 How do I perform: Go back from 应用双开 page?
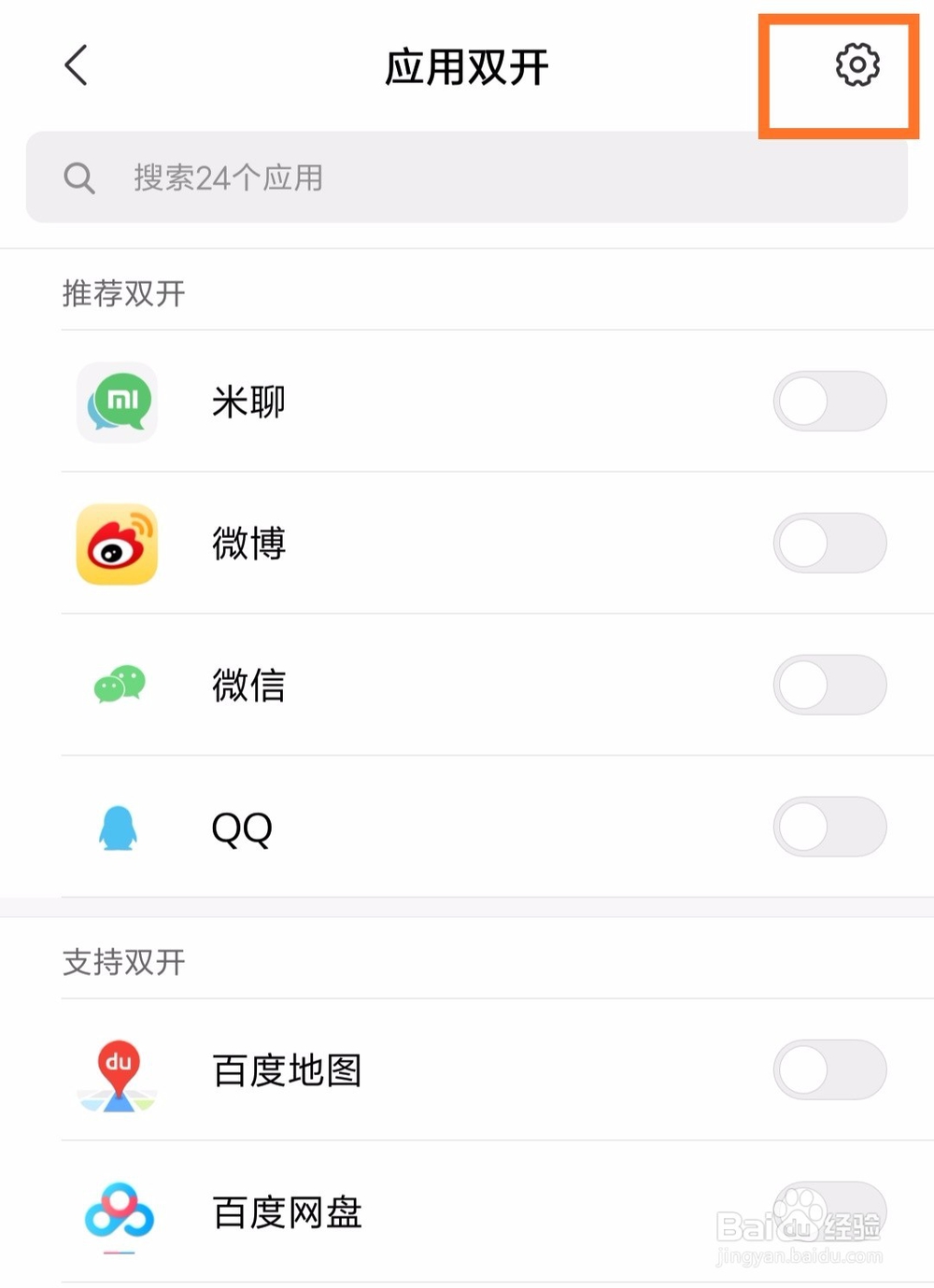click(x=77, y=65)
